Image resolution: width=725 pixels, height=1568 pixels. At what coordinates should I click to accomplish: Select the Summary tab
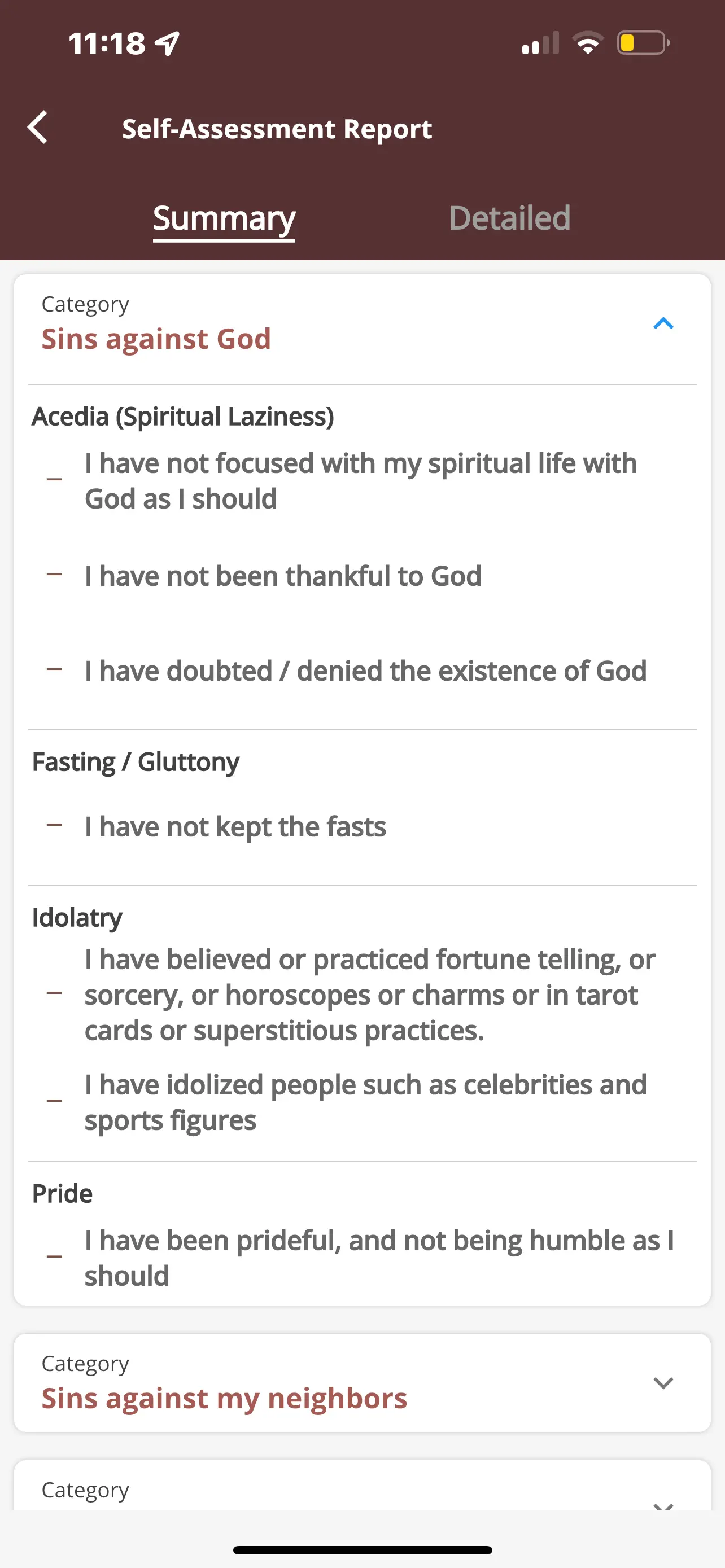[x=224, y=218]
